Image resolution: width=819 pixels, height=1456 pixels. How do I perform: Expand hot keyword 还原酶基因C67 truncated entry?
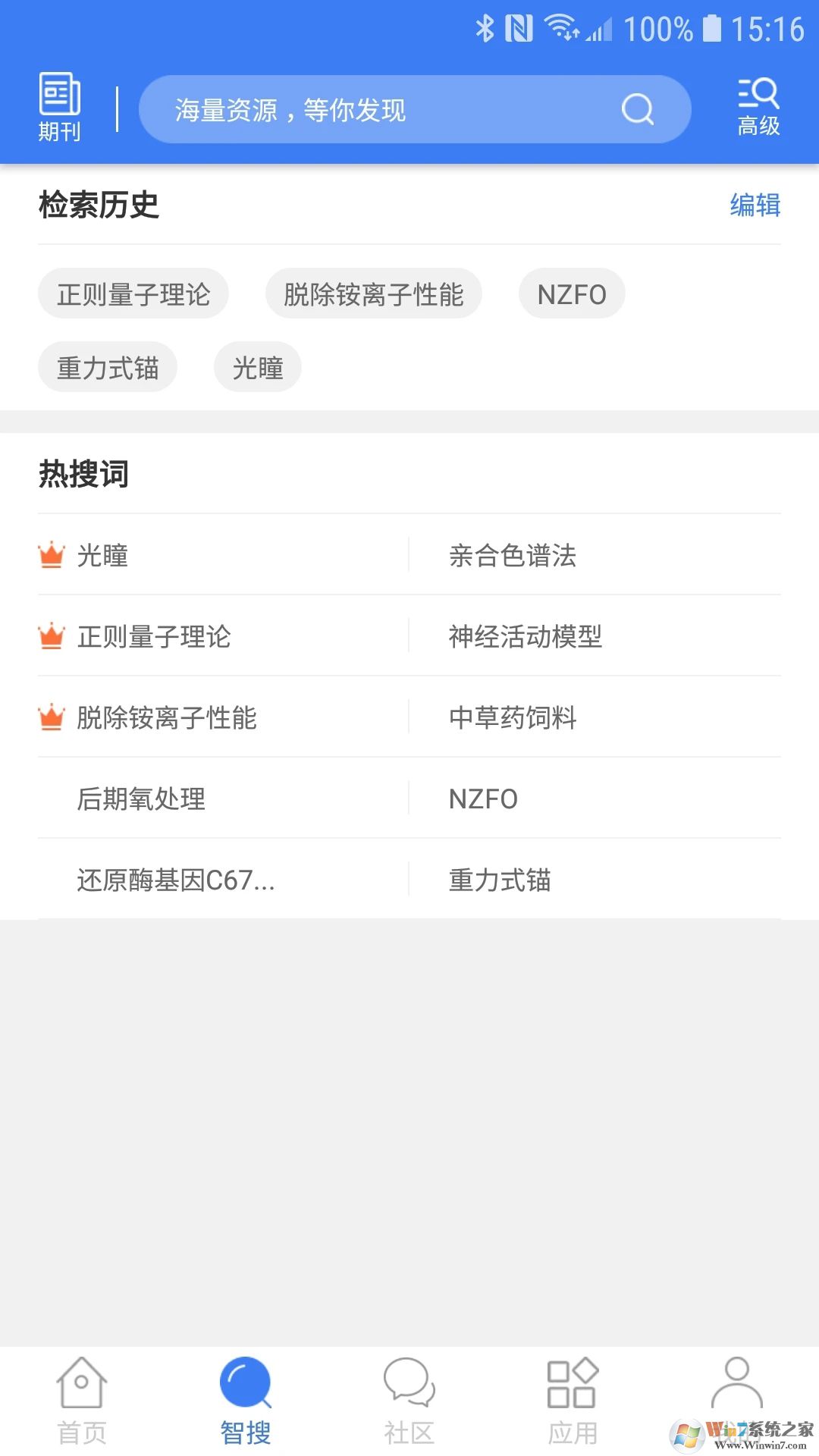pyautogui.click(x=176, y=880)
